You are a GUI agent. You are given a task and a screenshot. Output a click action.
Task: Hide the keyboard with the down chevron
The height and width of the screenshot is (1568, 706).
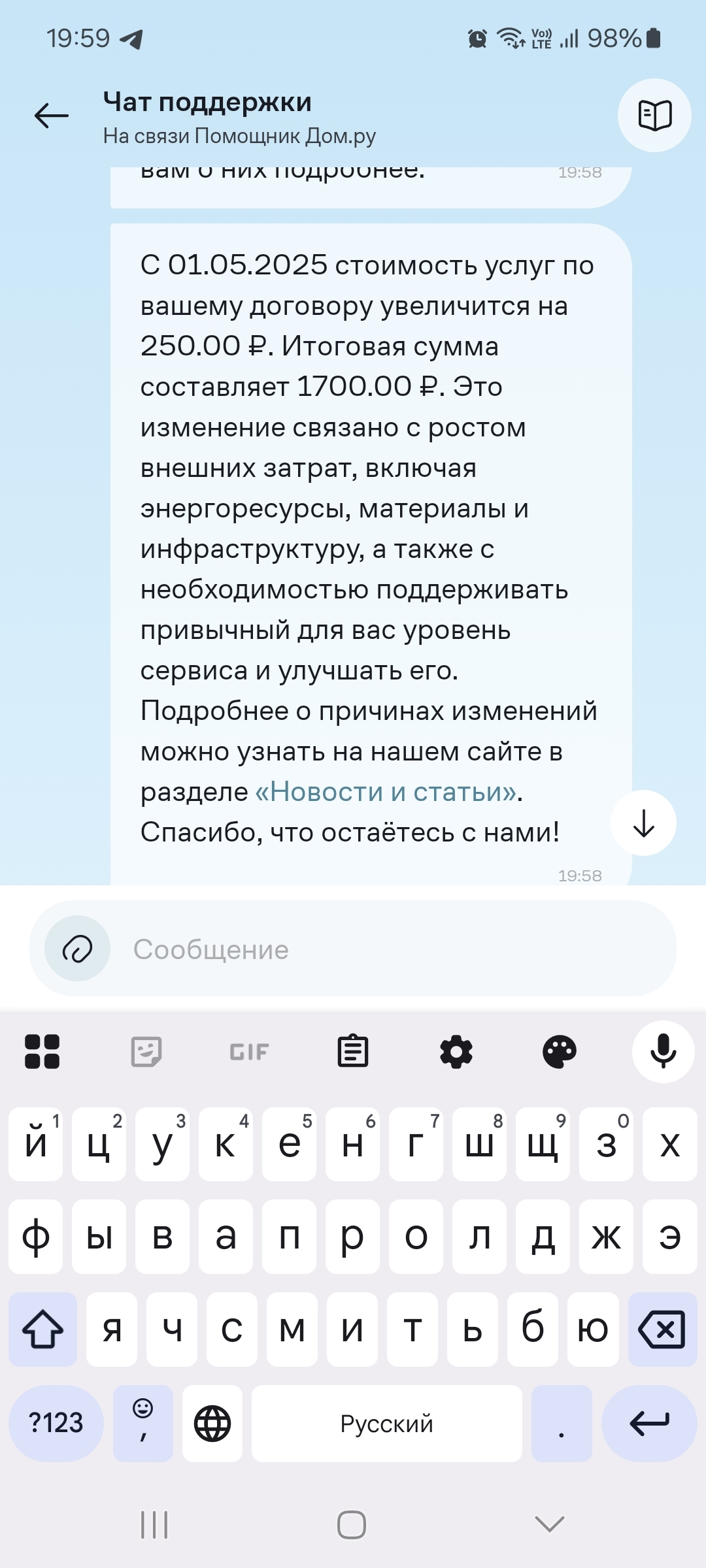(549, 1524)
